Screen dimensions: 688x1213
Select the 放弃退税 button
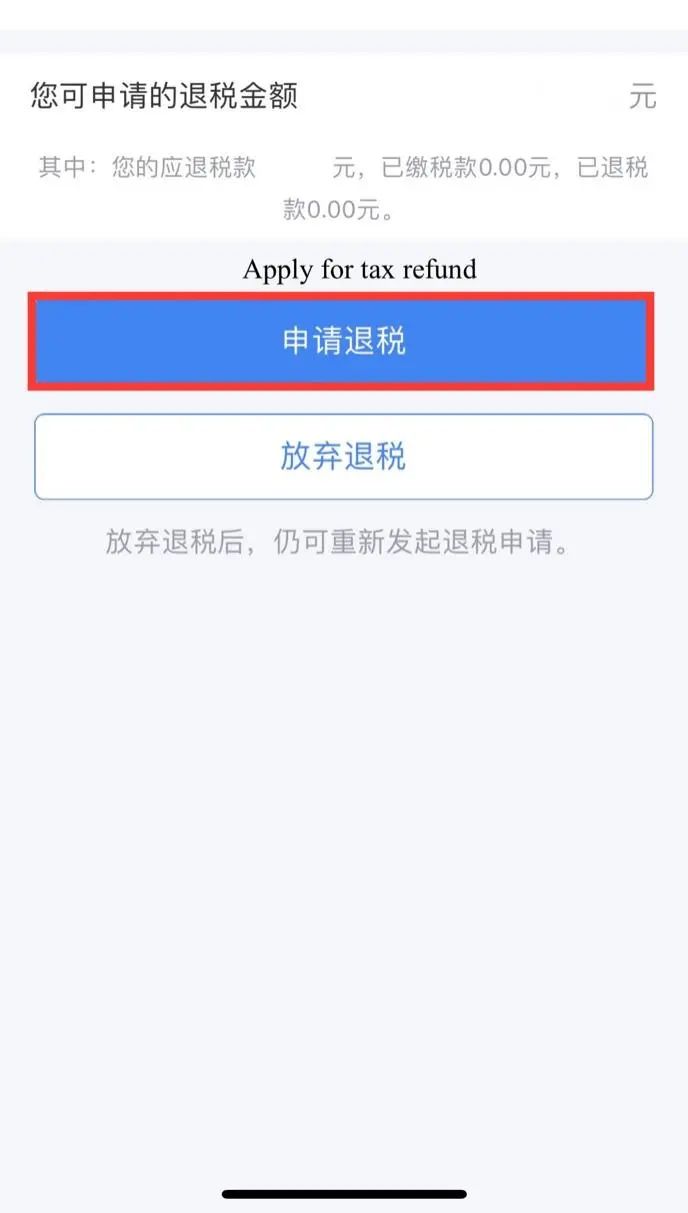[x=343, y=457]
